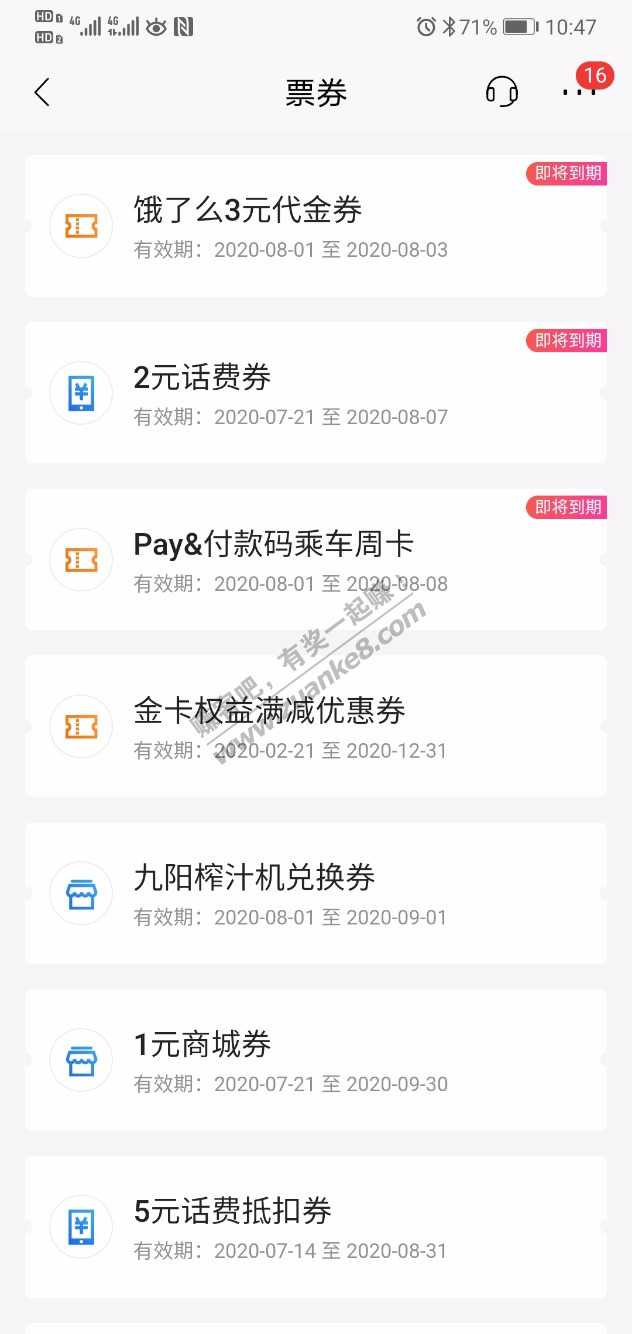Open the 1元商城券 coupon

point(315,1060)
